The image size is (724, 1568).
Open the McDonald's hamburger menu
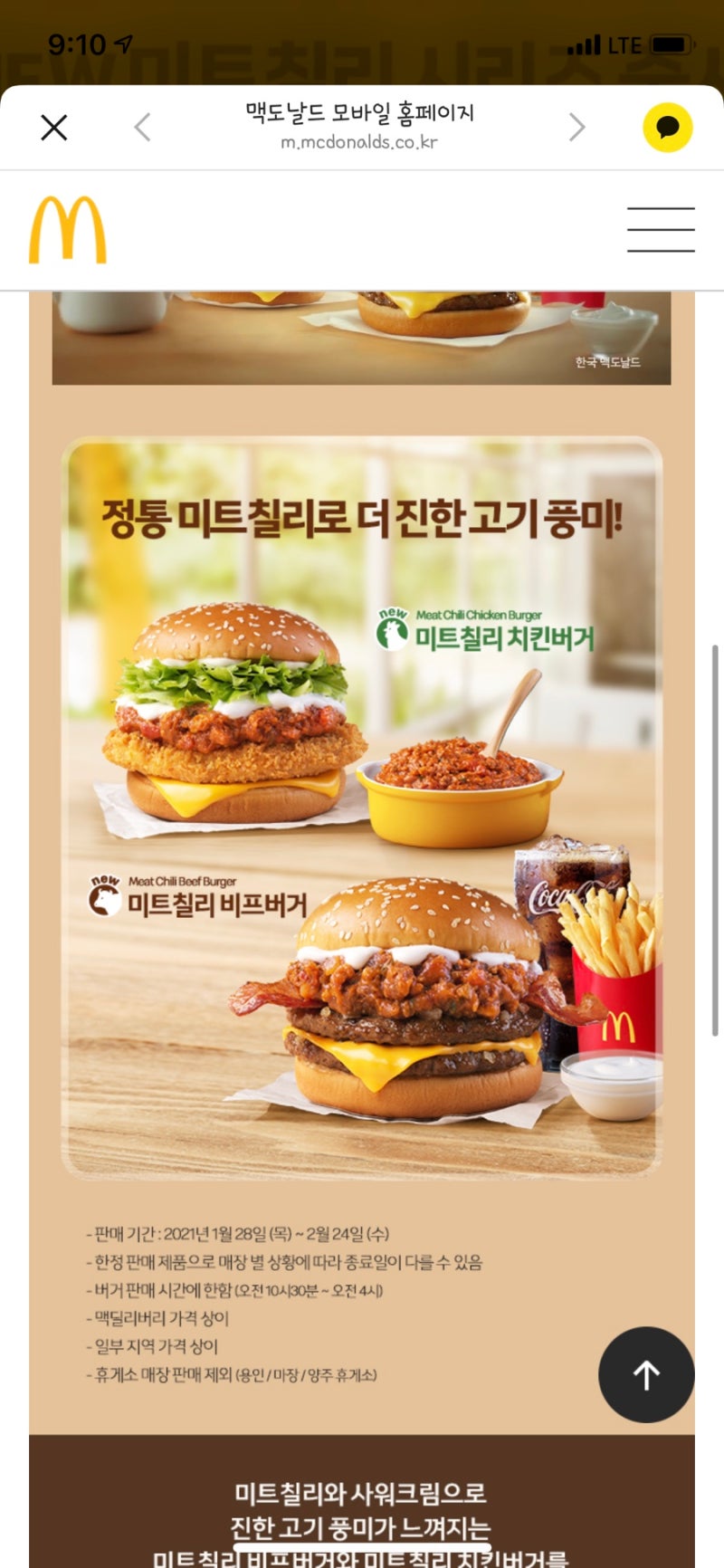coord(661,229)
